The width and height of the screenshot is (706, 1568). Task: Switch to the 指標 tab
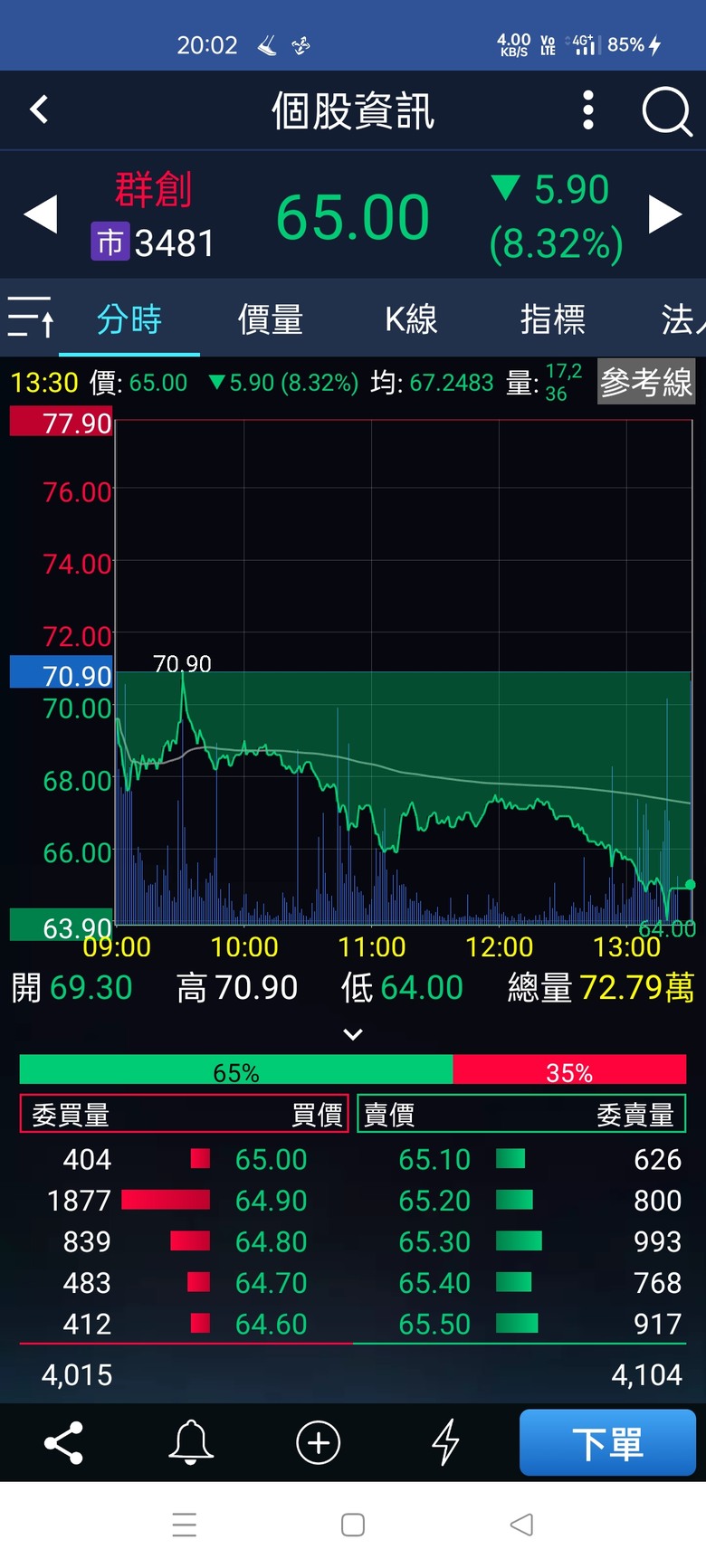click(x=552, y=319)
